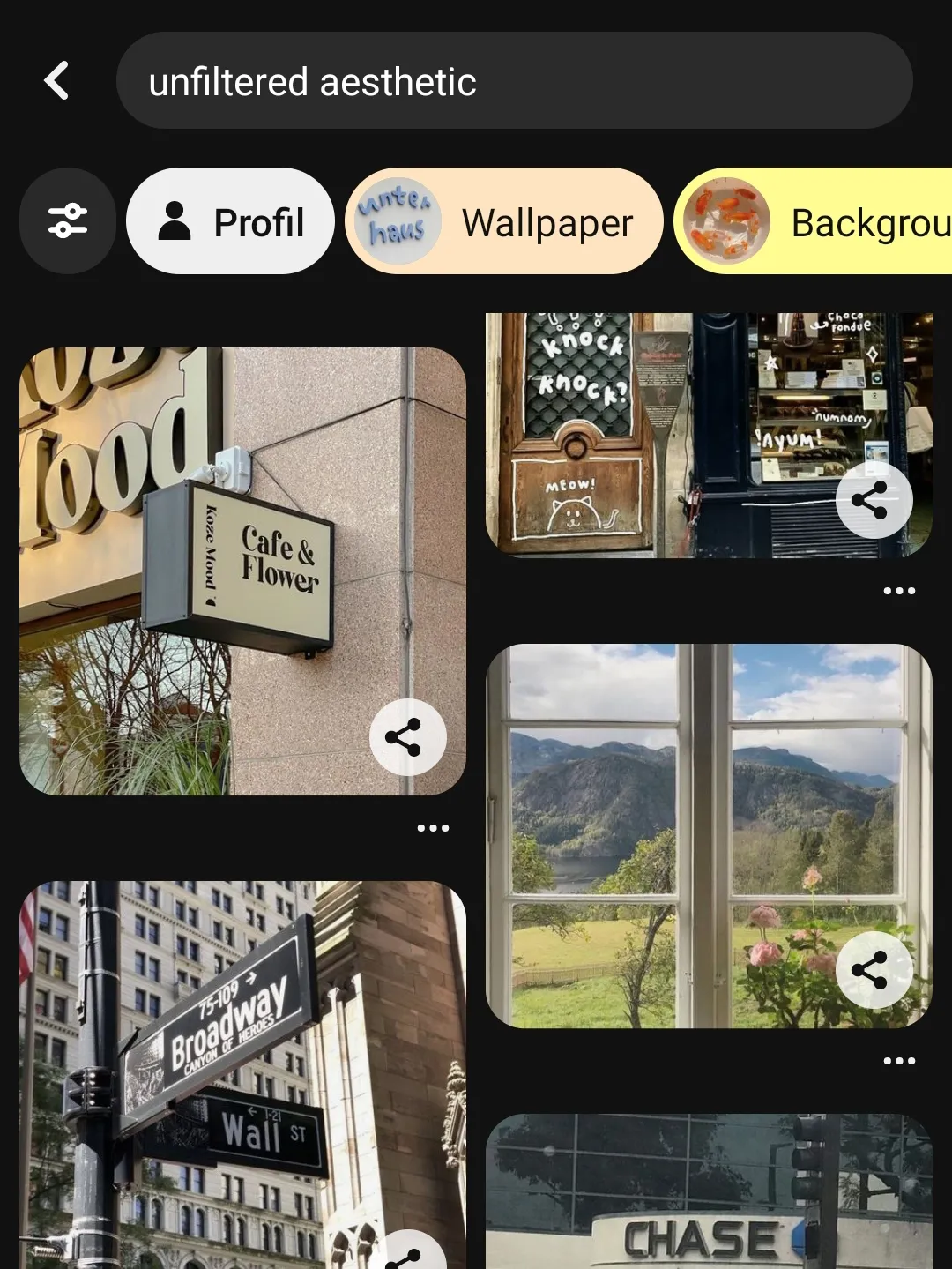This screenshot has width=952, height=1269.
Task: Share the knock knock door pin
Action: 874,500
